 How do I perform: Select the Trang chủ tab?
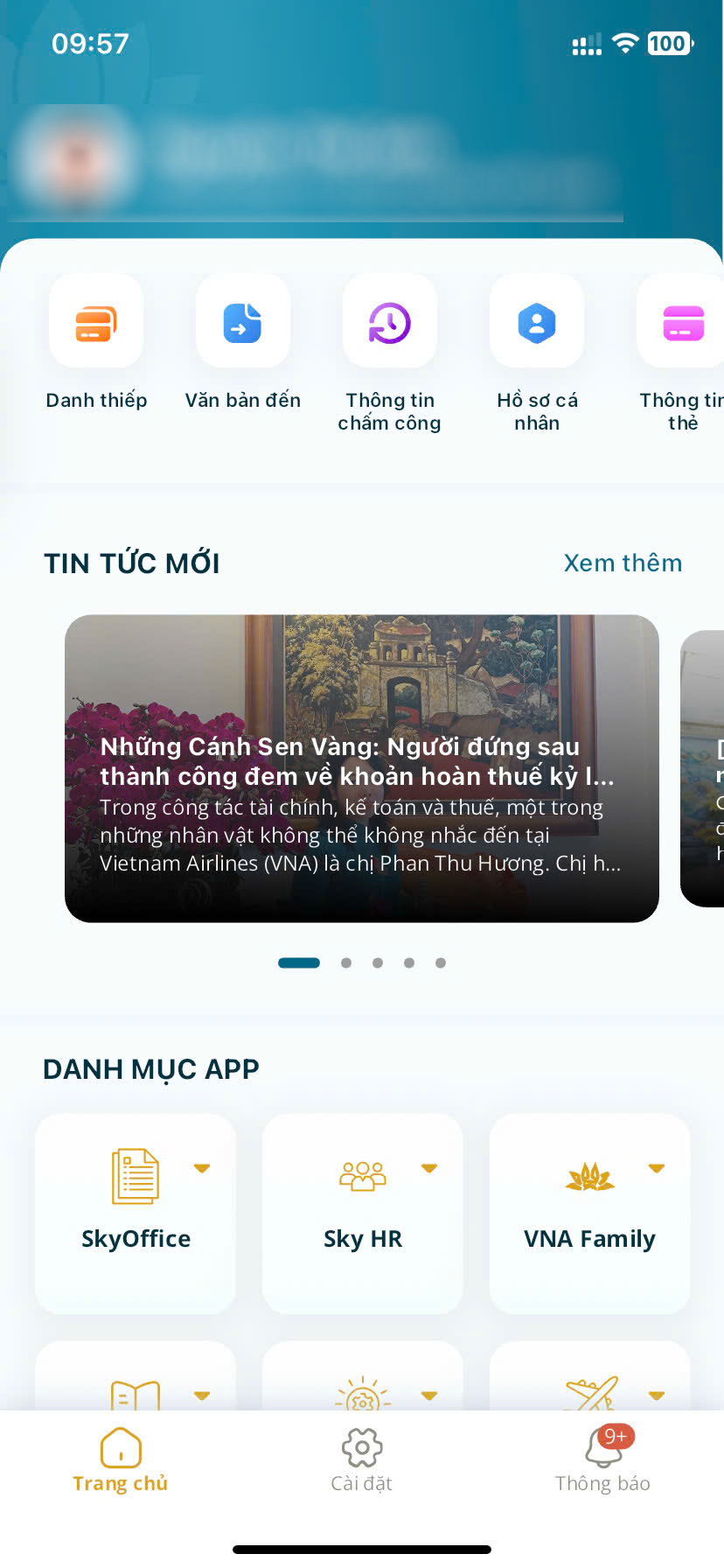121,1460
